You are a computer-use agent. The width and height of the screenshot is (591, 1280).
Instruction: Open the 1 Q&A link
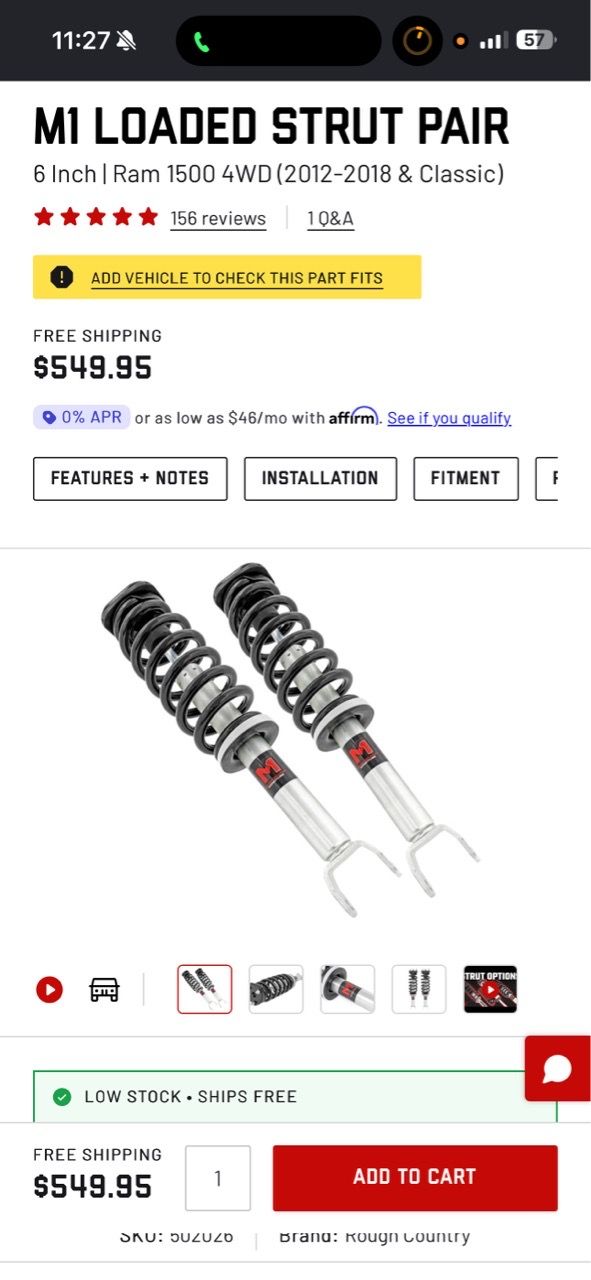pyautogui.click(x=330, y=218)
